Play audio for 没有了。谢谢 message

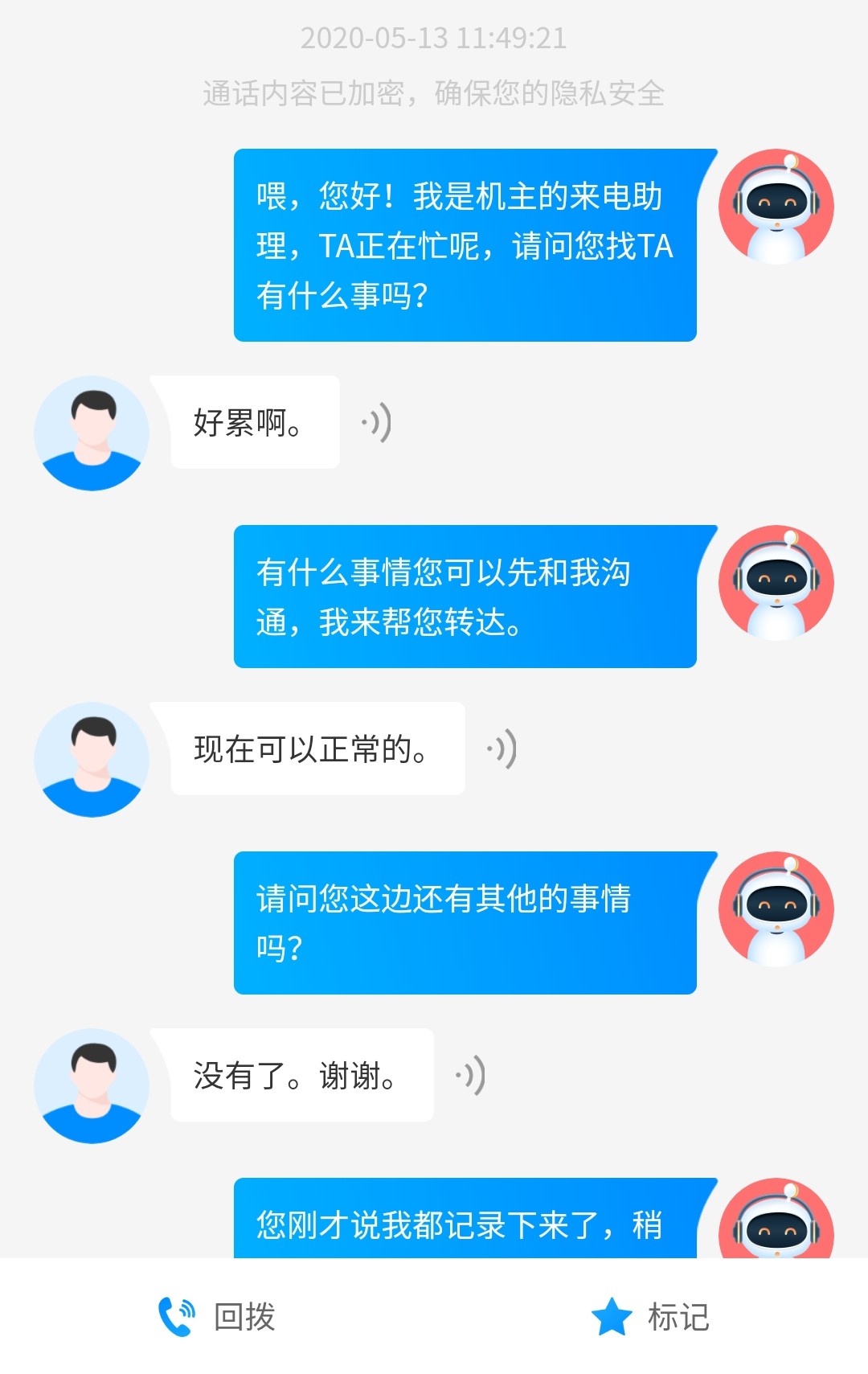pyautogui.click(x=471, y=1076)
